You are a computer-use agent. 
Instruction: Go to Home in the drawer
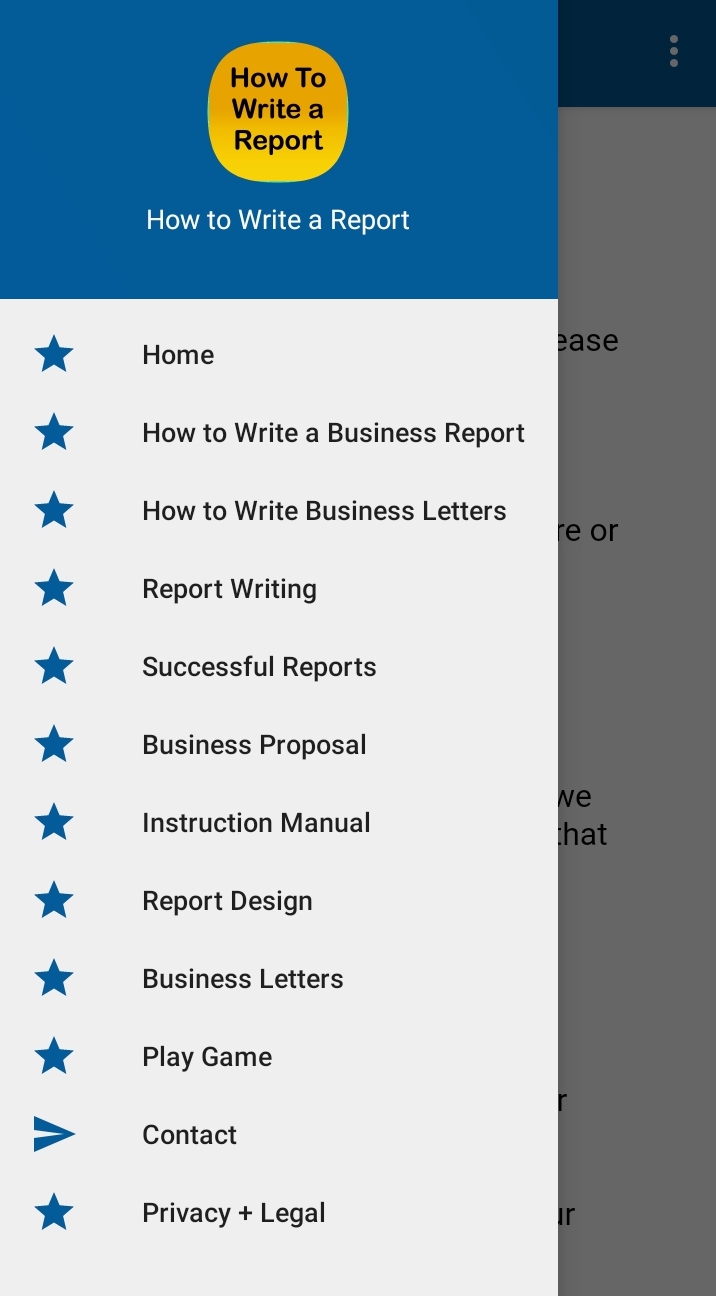(x=178, y=355)
